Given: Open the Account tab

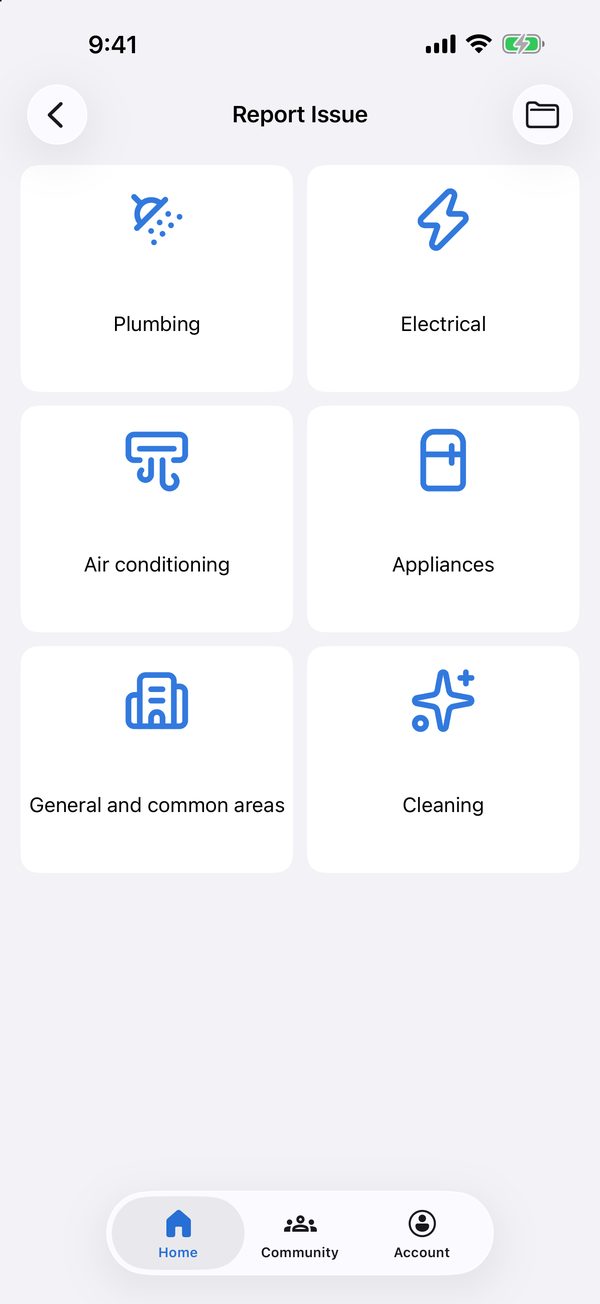Looking at the screenshot, I should (x=422, y=1233).
